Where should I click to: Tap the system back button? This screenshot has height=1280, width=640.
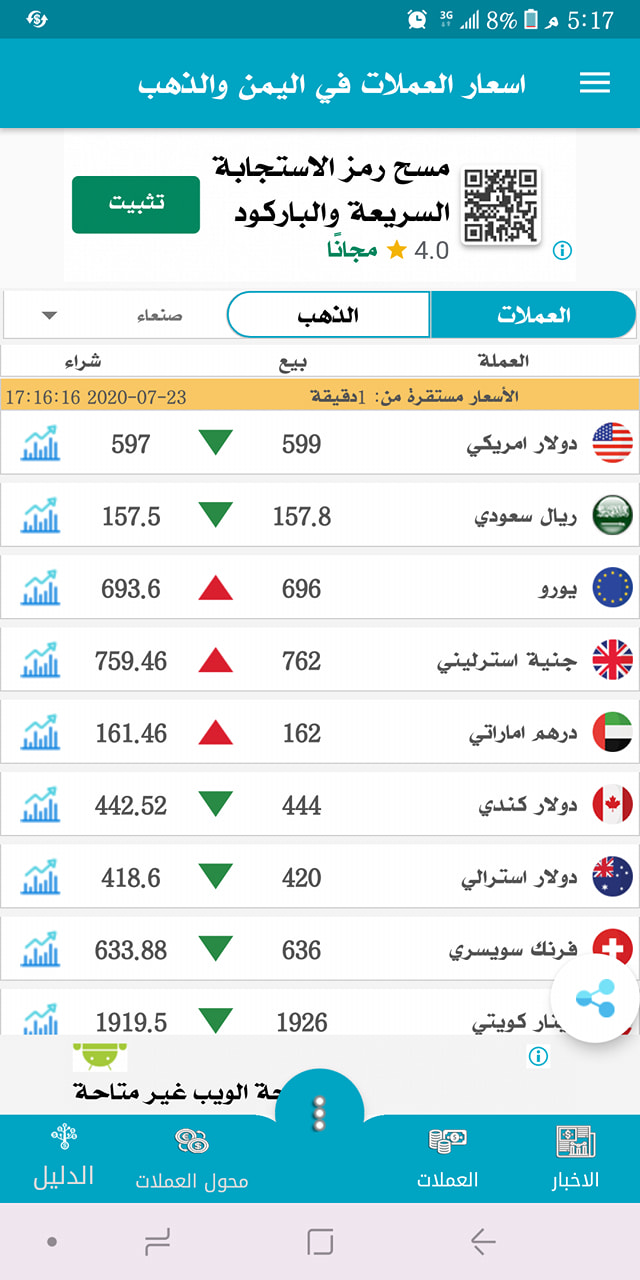[x=483, y=1242]
